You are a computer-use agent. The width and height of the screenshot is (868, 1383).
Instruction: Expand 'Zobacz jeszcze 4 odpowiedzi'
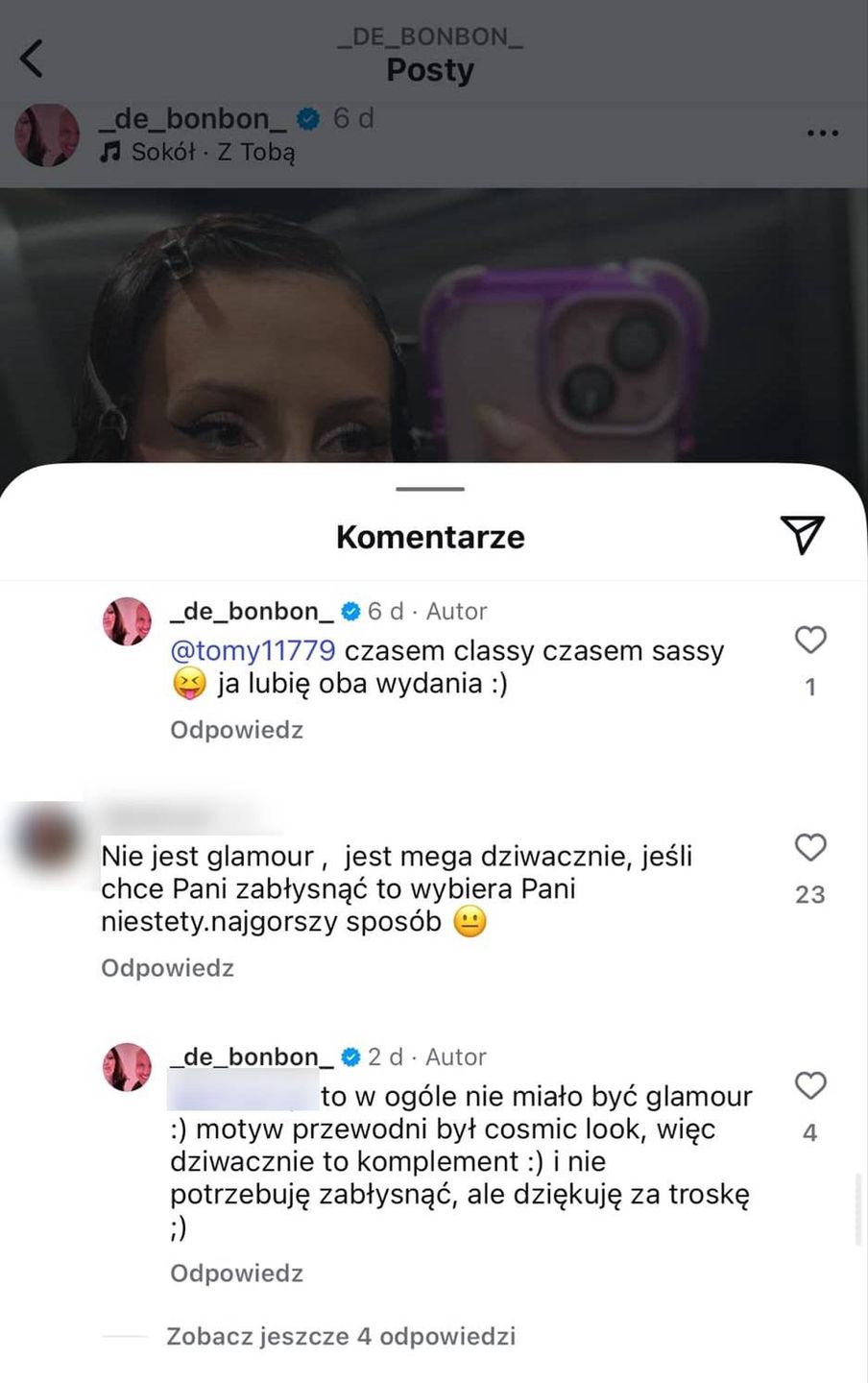(x=340, y=1336)
